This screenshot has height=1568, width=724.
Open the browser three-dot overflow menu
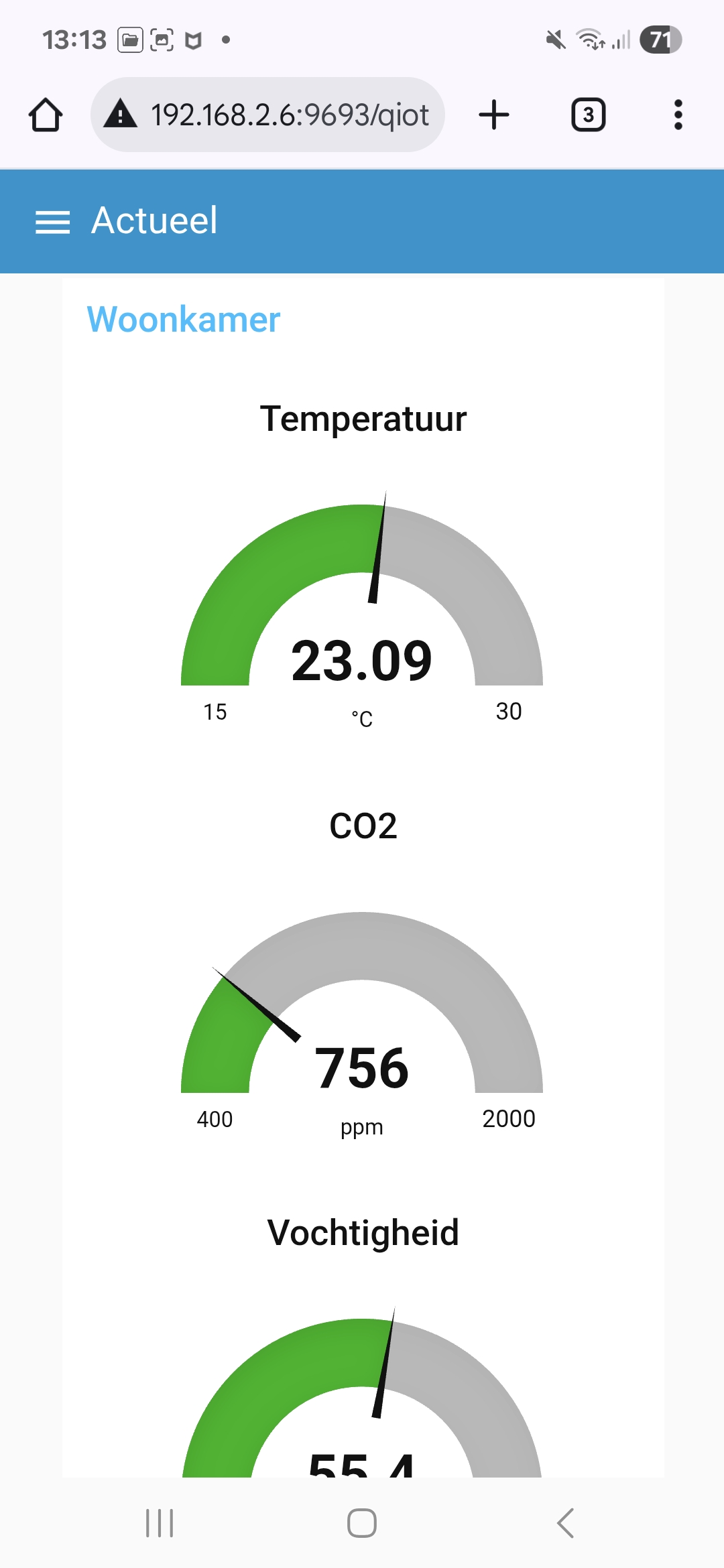pyautogui.click(x=678, y=115)
